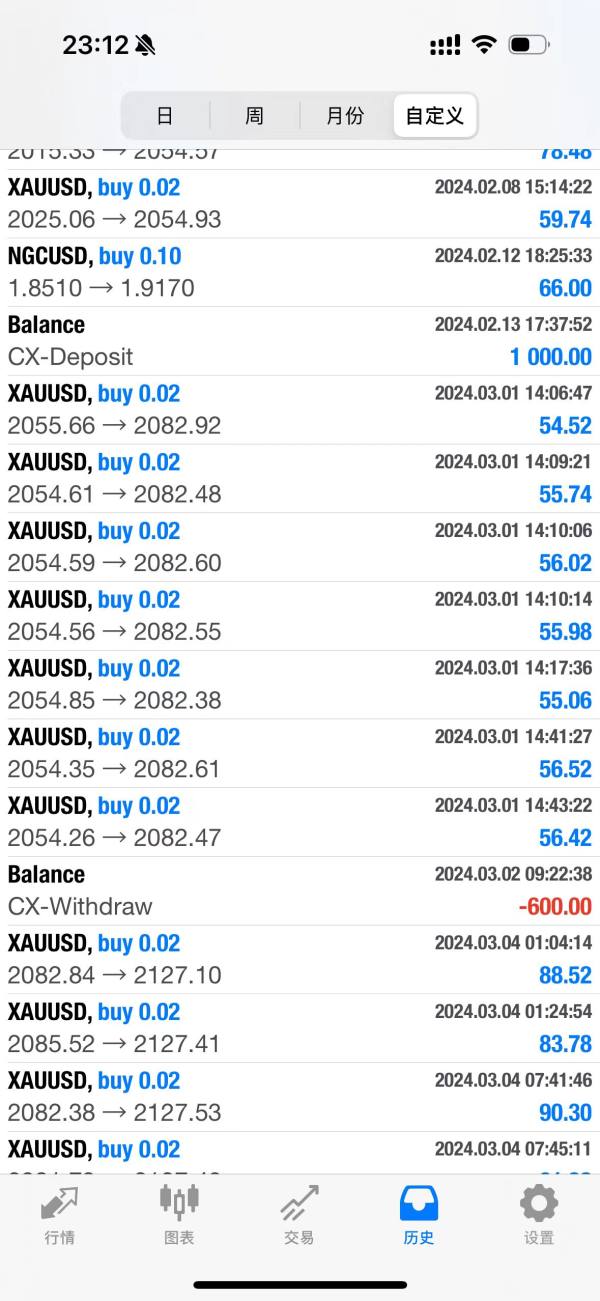Open the XAUUSD trade with profit 54.52
Viewport: 600px width, 1301px height.
click(x=300, y=410)
